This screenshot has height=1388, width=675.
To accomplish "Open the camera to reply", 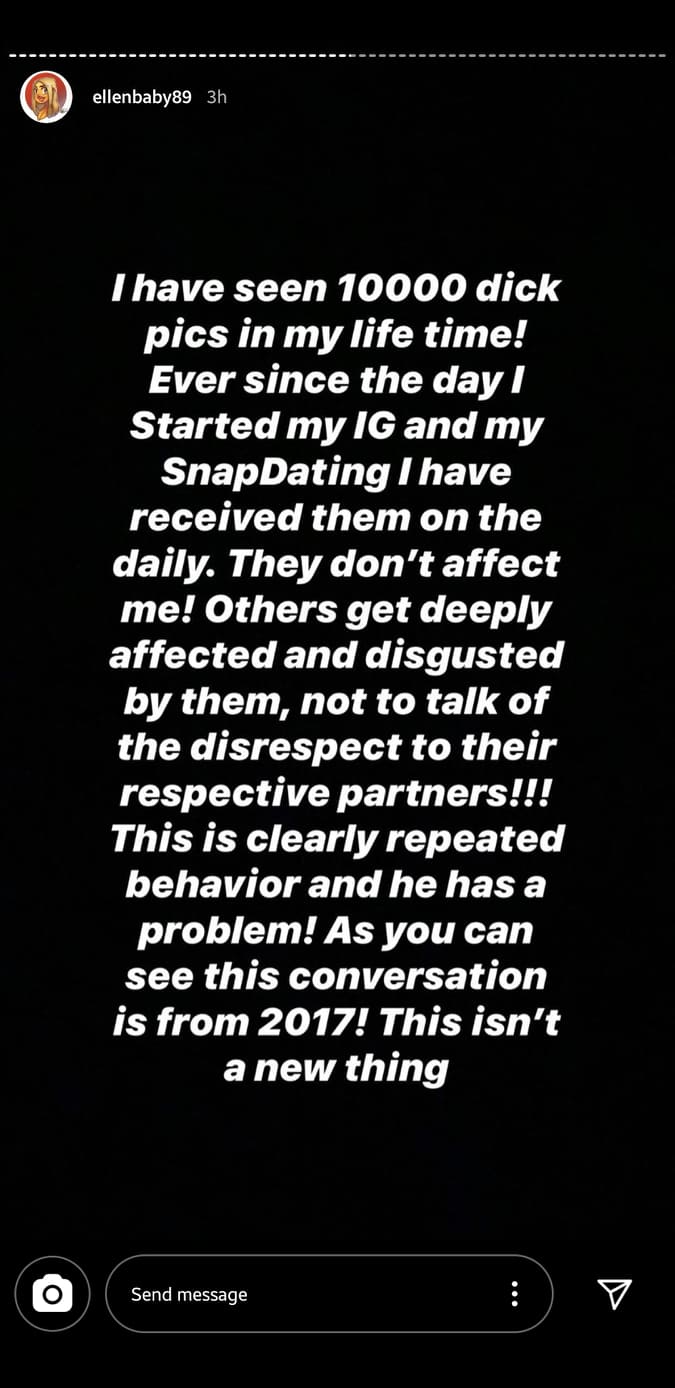I will tap(52, 1294).
